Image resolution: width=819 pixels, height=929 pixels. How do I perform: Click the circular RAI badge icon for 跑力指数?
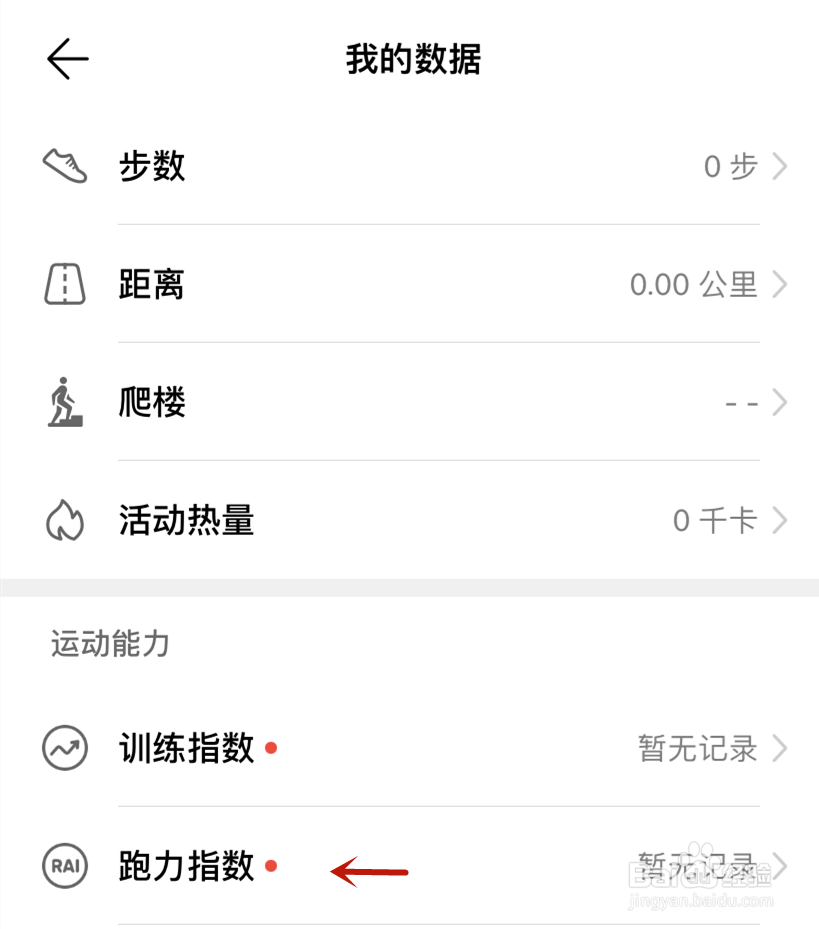[x=64, y=867]
